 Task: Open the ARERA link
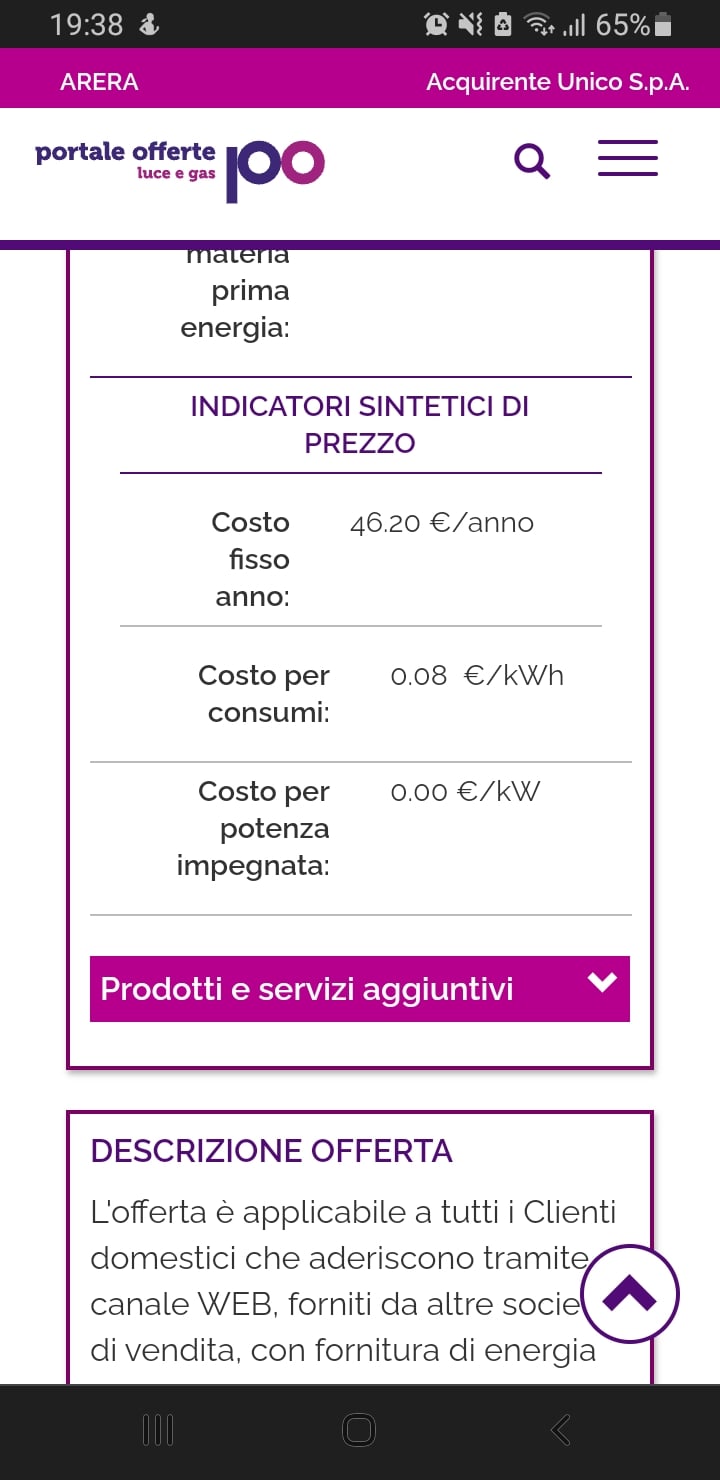coord(99,82)
